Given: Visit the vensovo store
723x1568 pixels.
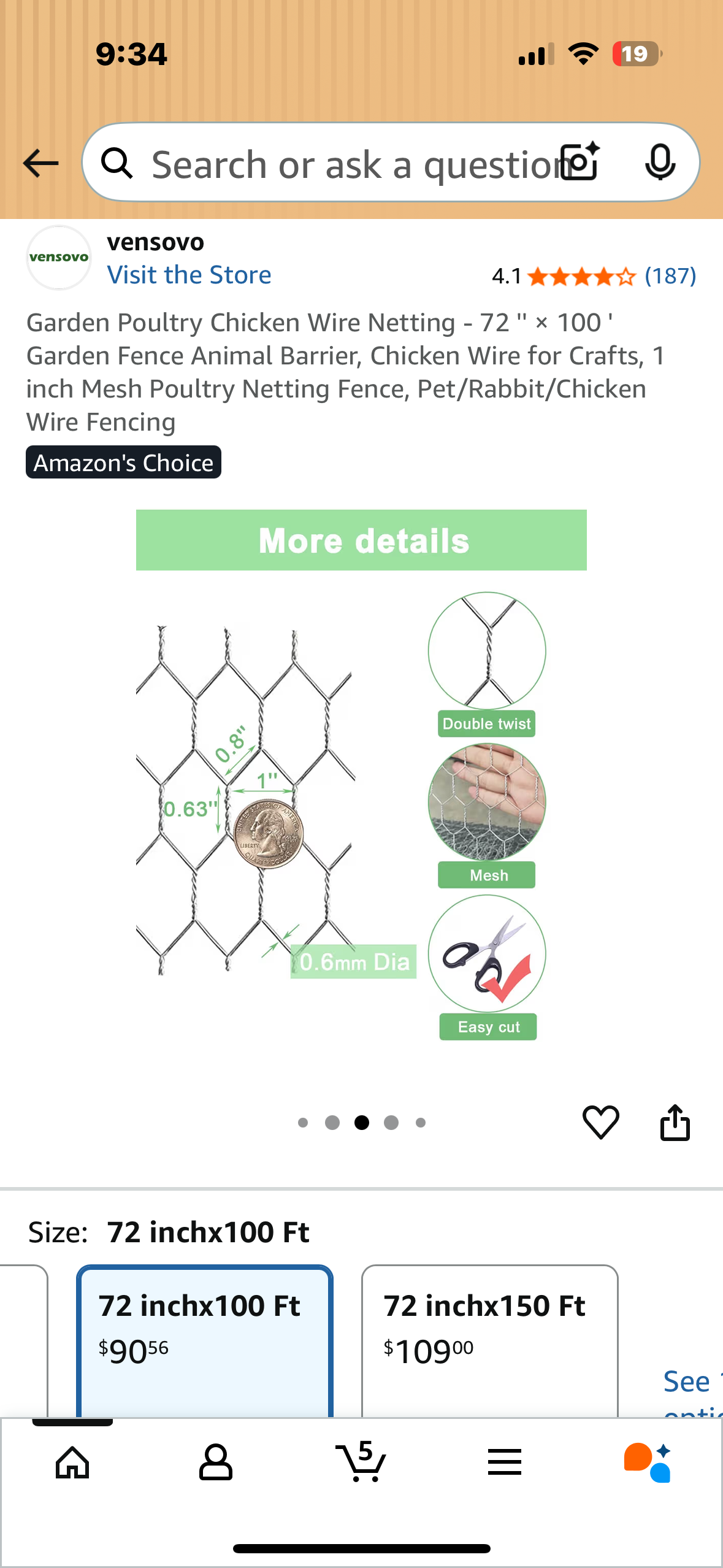Looking at the screenshot, I should (x=189, y=275).
